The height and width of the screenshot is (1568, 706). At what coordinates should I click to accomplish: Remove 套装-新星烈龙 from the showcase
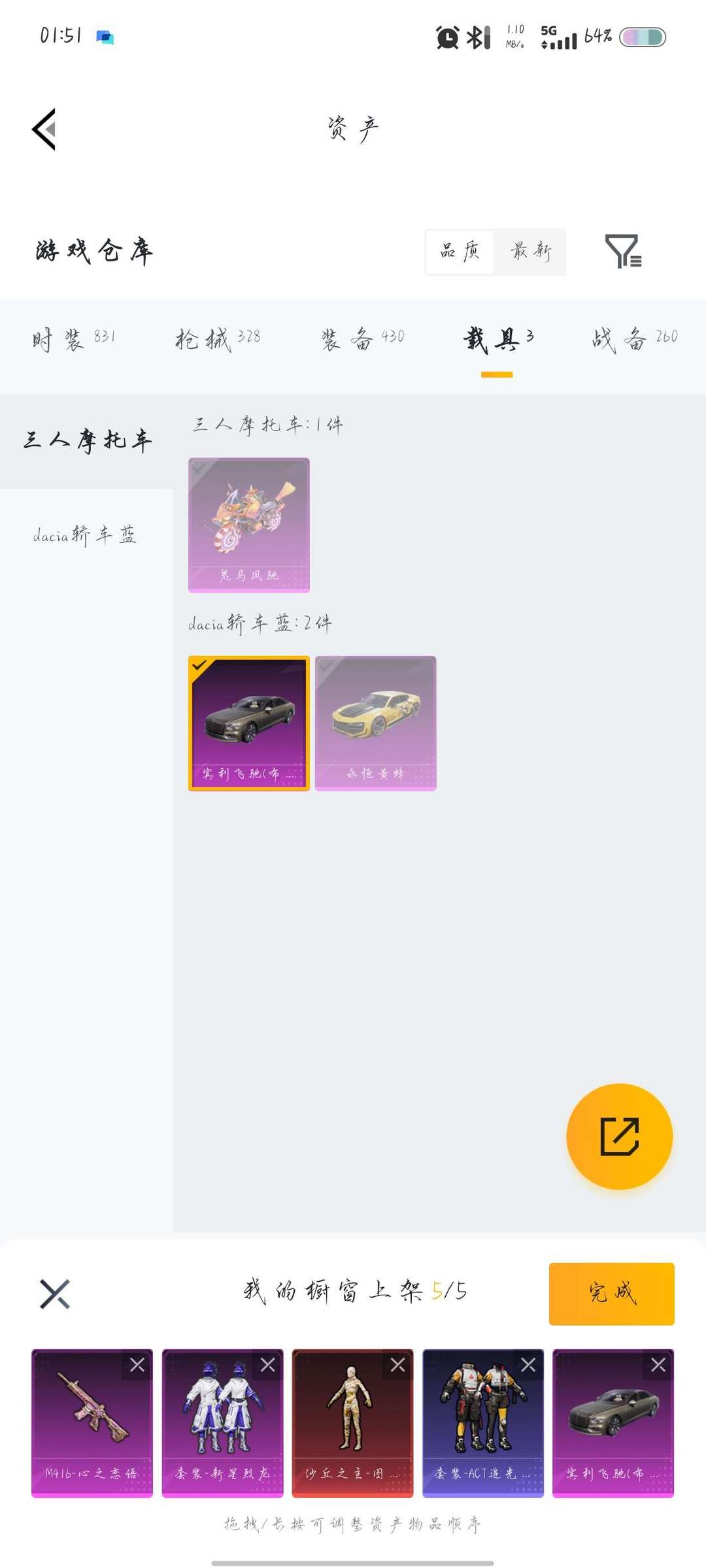[x=267, y=1365]
